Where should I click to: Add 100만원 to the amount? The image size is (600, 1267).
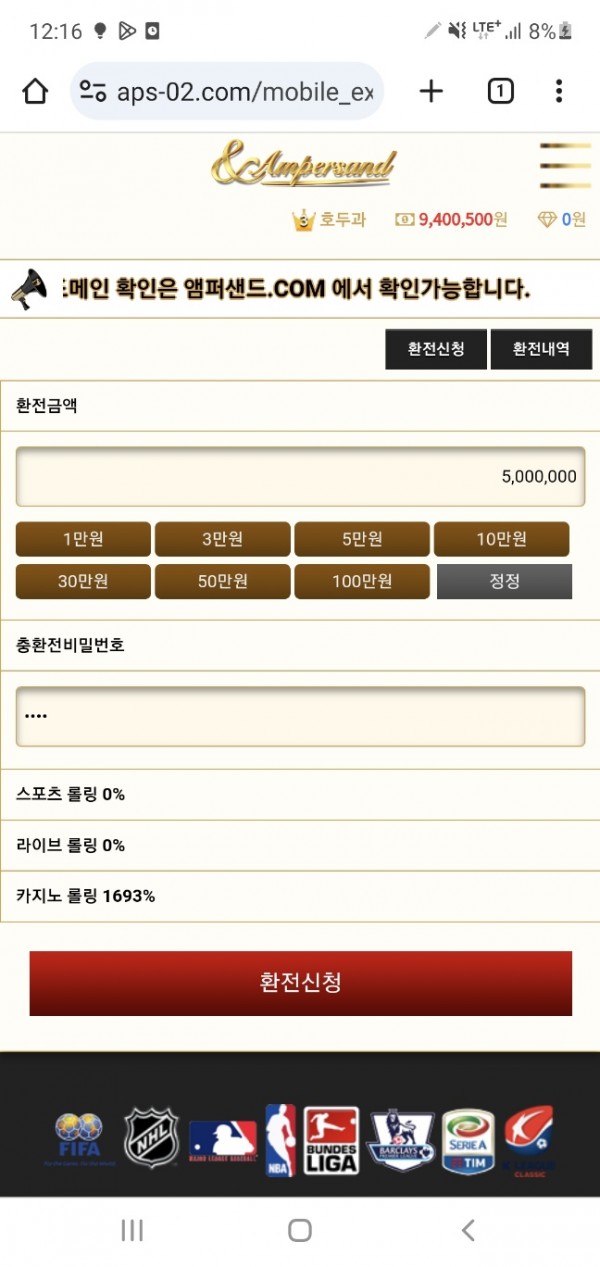(x=362, y=581)
